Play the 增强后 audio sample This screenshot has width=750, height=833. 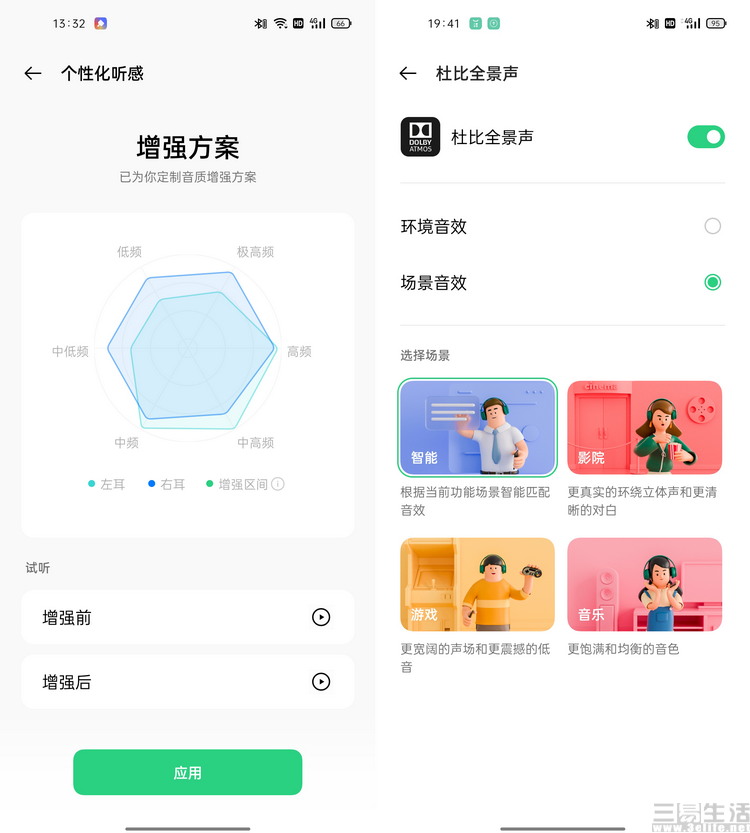coord(320,682)
